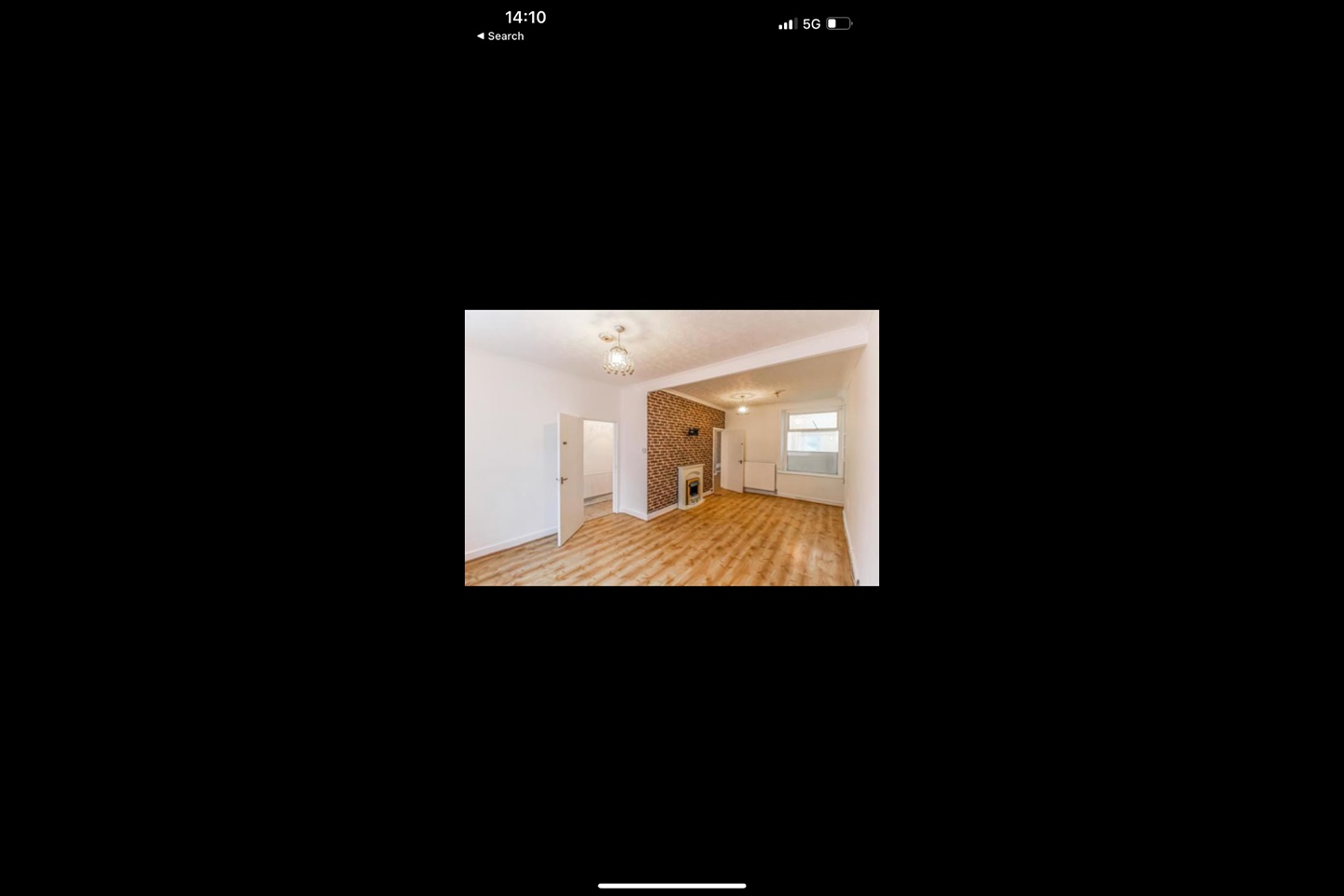
Task: Return to the previous app via Search link
Action: 500,36
